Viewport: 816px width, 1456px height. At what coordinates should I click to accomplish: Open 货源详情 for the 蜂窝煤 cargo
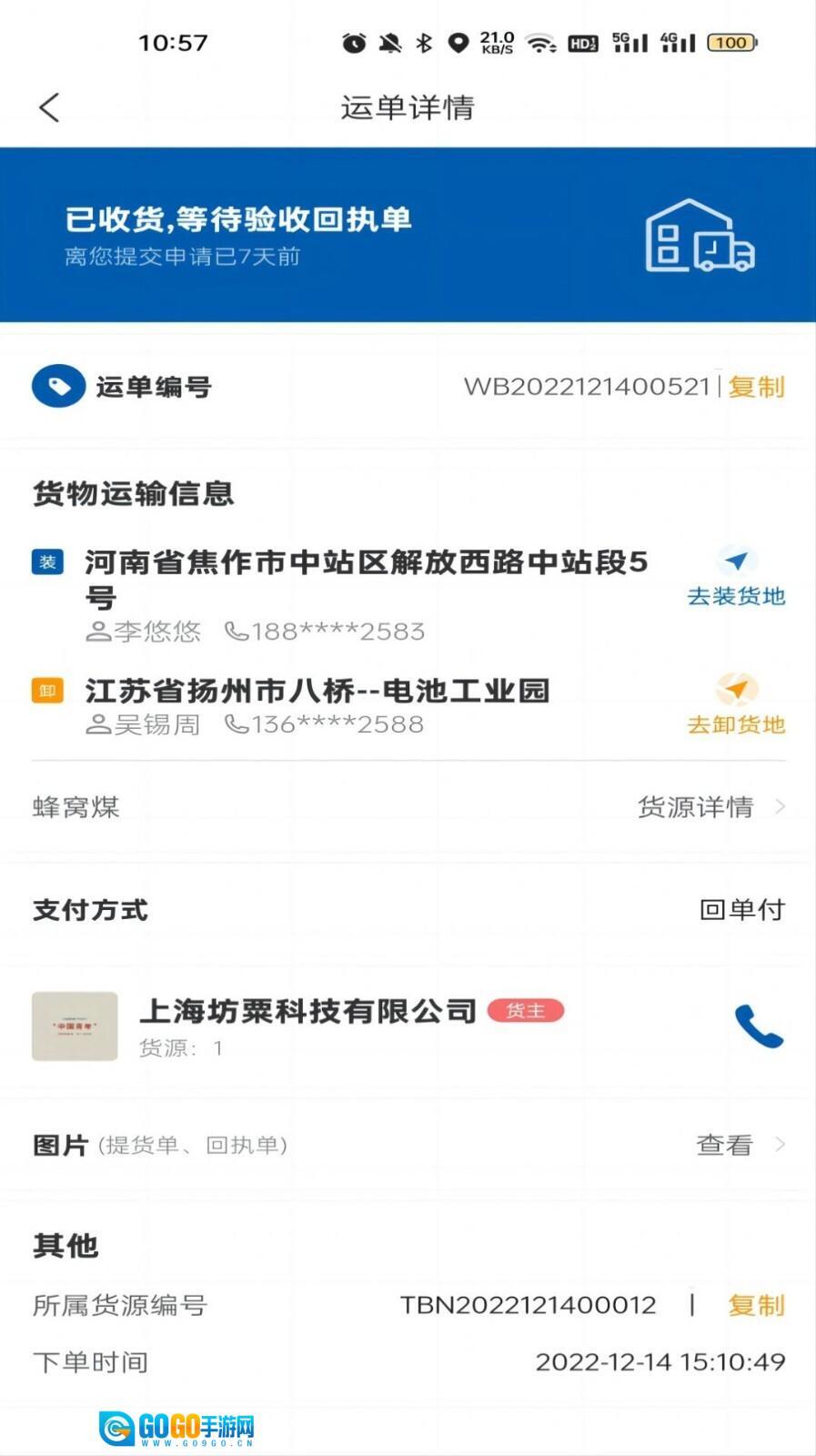[710, 807]
